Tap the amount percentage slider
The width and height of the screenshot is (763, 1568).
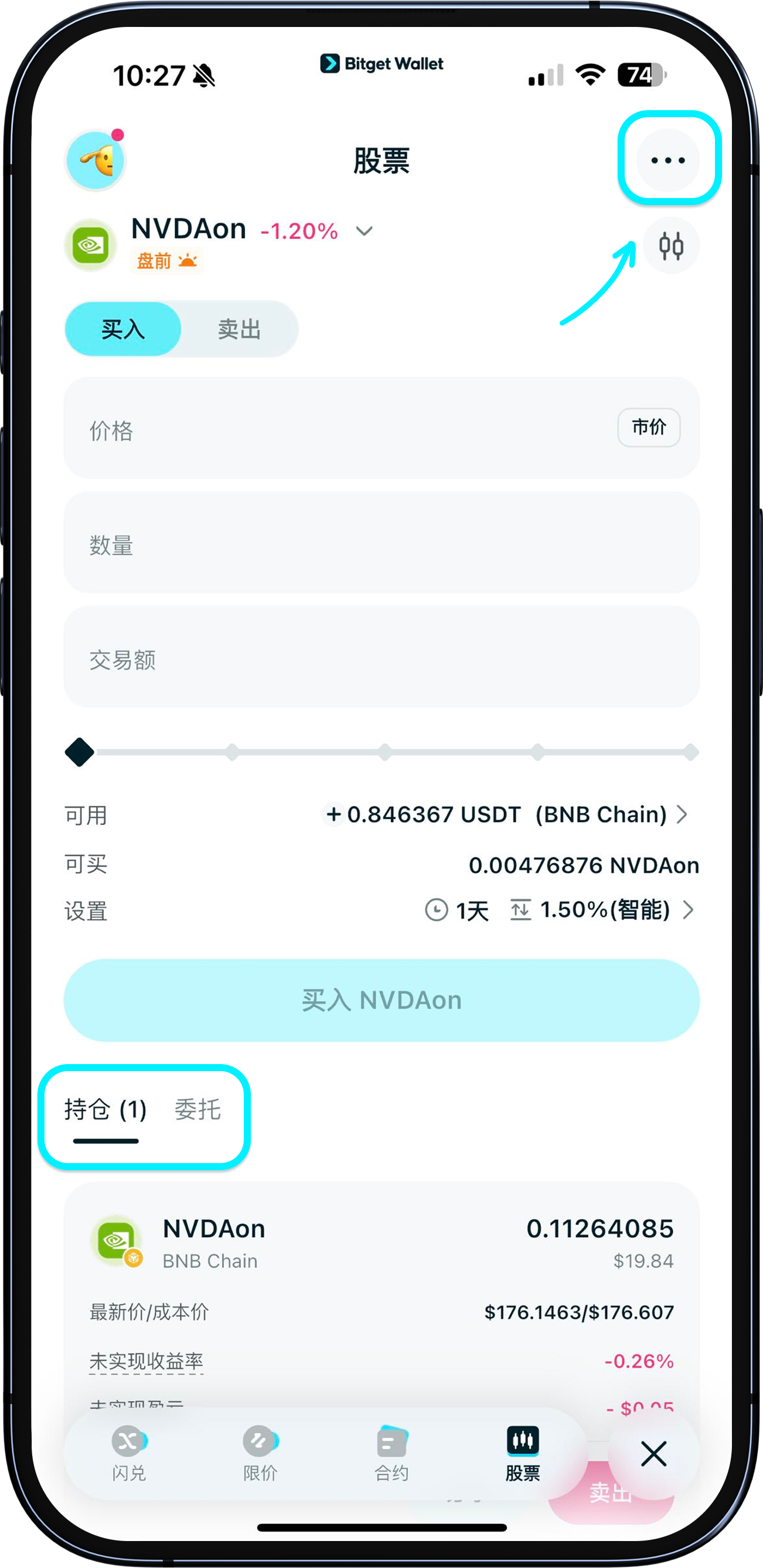tap(384, 752)
